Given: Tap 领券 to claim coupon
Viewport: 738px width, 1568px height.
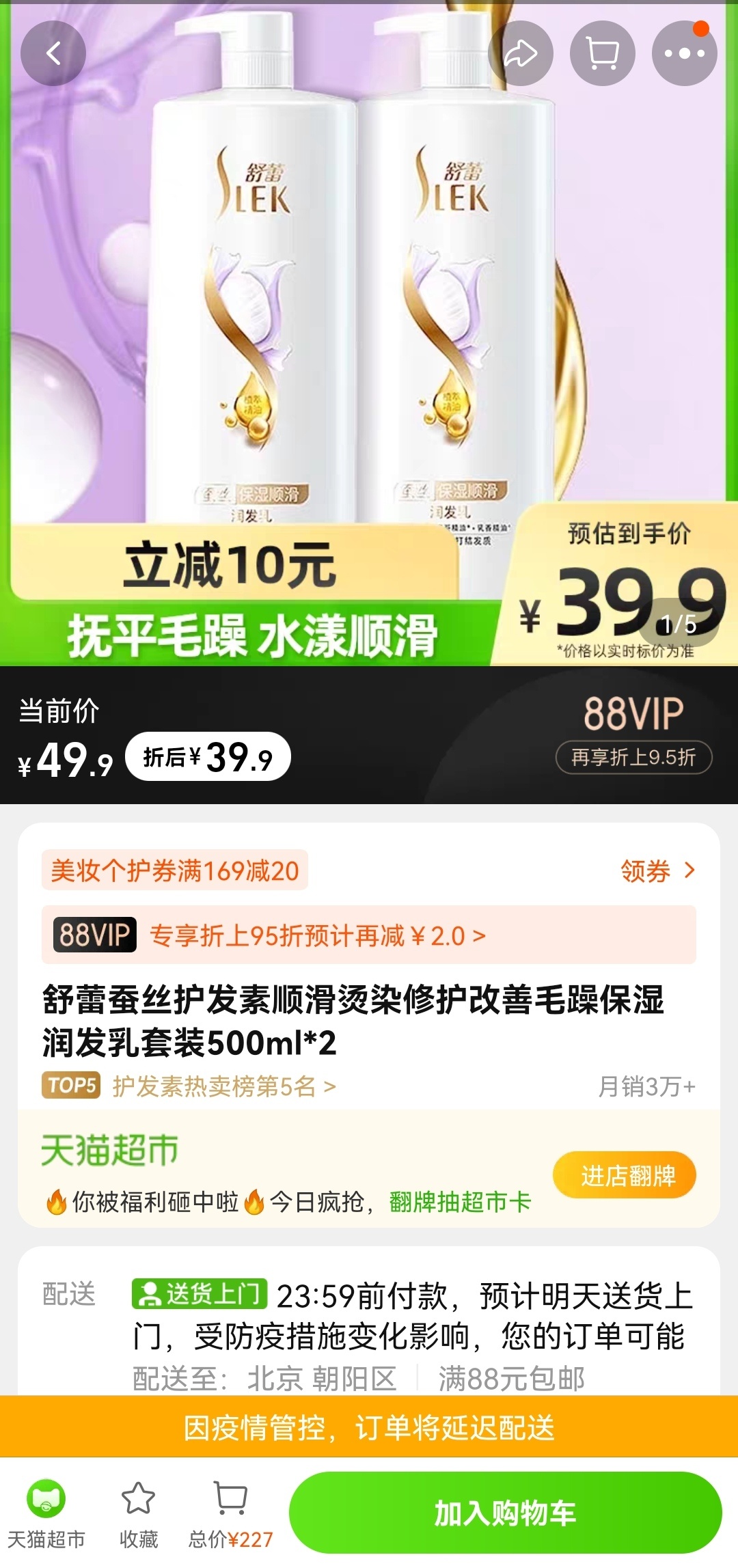Looking at the screenshot, I should [657, 870].
